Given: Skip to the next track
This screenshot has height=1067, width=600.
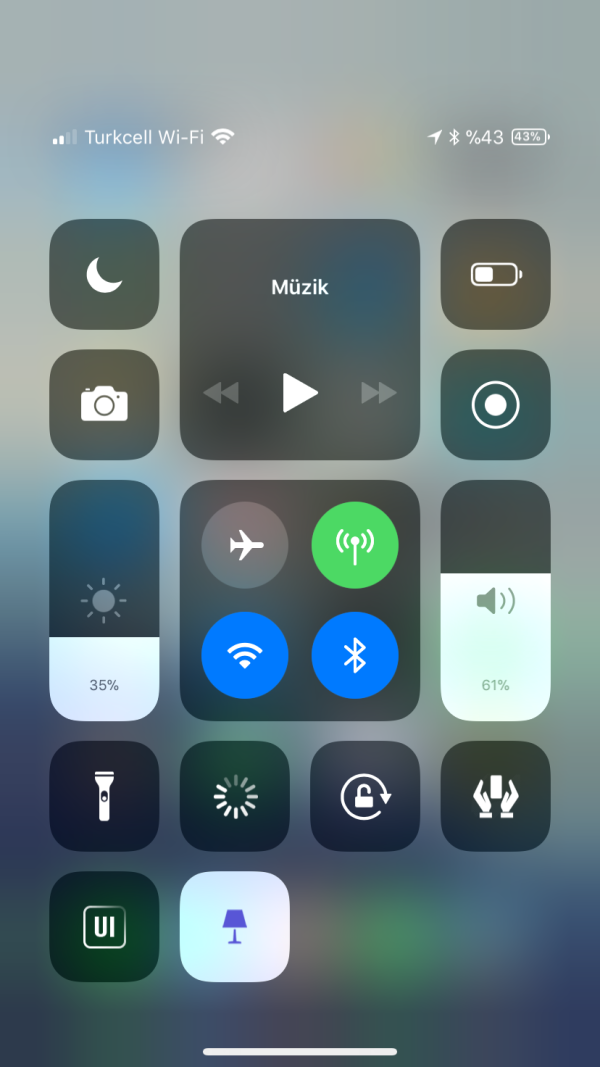Looking at the screenshot, I should click(379, 393).
